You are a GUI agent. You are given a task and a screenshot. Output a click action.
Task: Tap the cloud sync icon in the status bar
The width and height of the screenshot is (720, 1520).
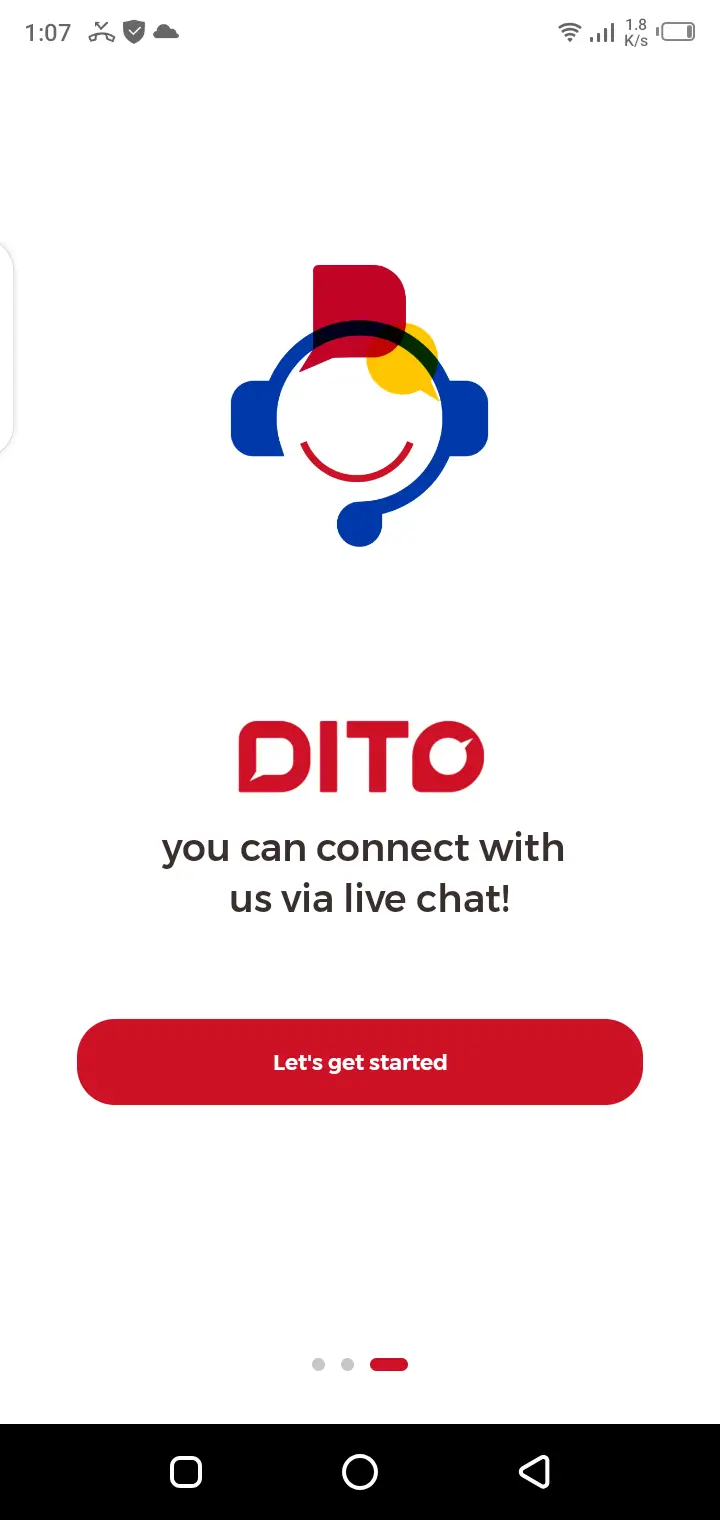[x=165, y=33]
